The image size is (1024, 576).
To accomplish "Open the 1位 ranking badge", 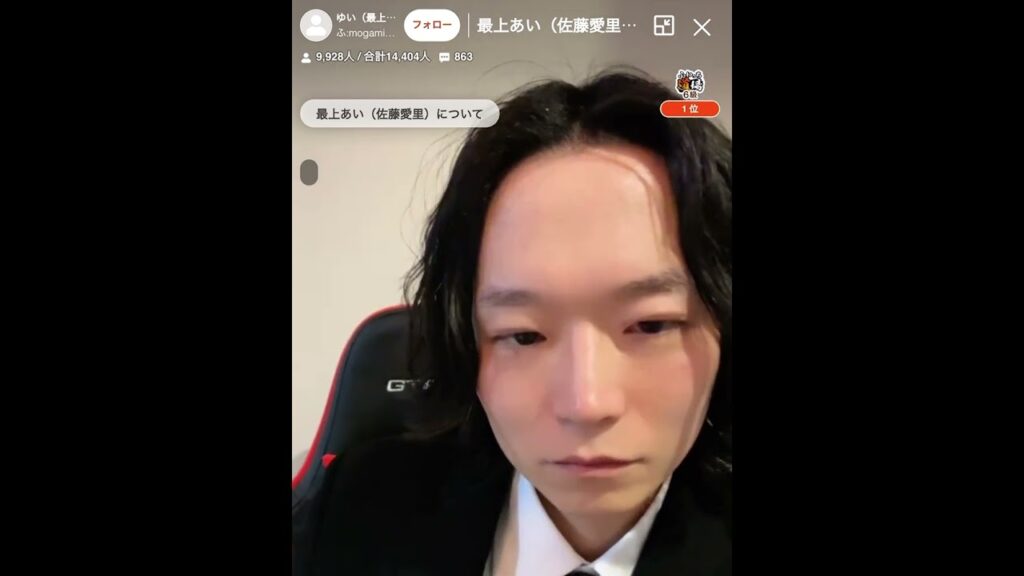I will pyautogui.click(x=689, y=108).
